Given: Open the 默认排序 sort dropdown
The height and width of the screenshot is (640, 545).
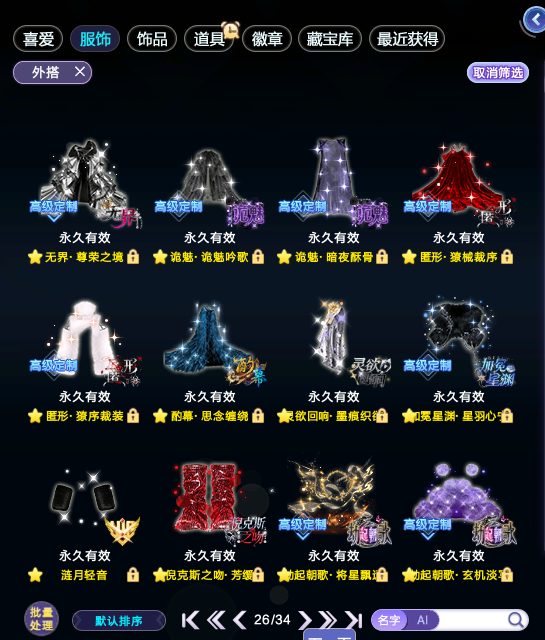Looking at the screenshot, I should coord(119,621).
